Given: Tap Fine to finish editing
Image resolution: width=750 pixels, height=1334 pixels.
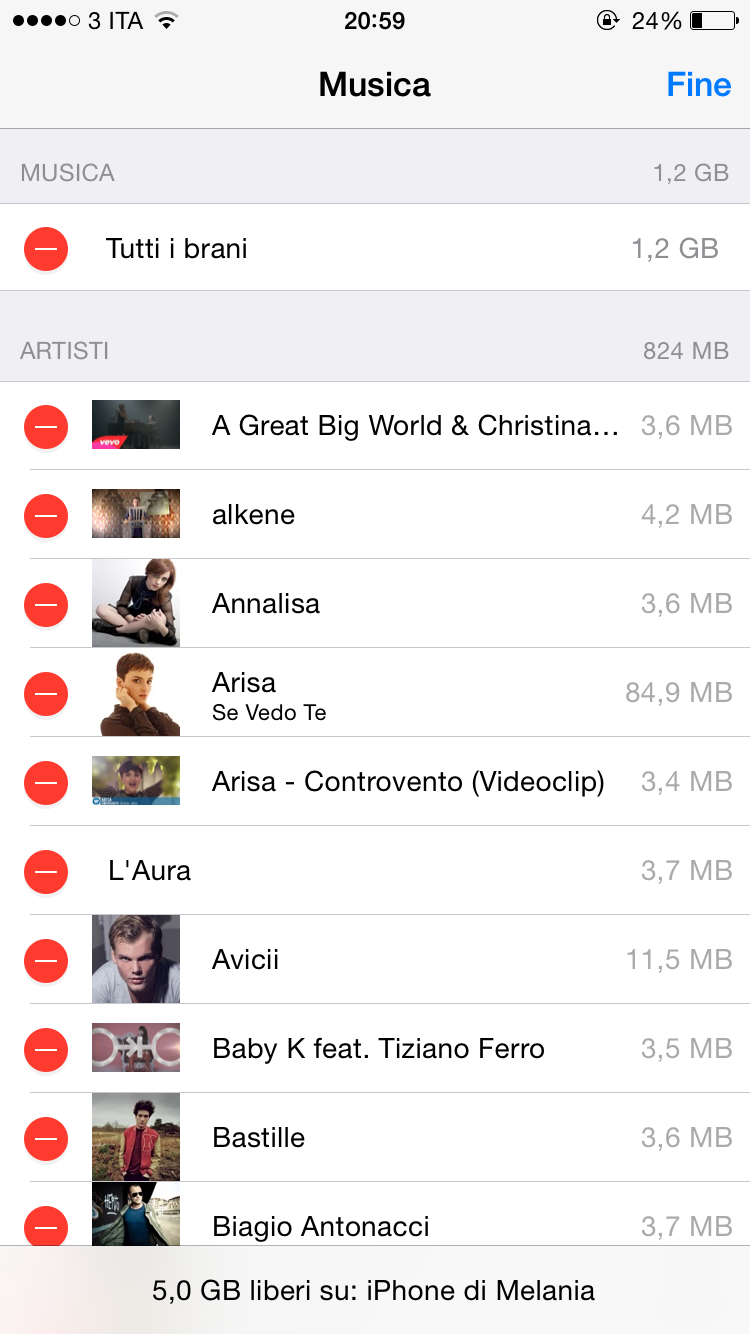Looking at the screenshot, I should coord(699,85).
